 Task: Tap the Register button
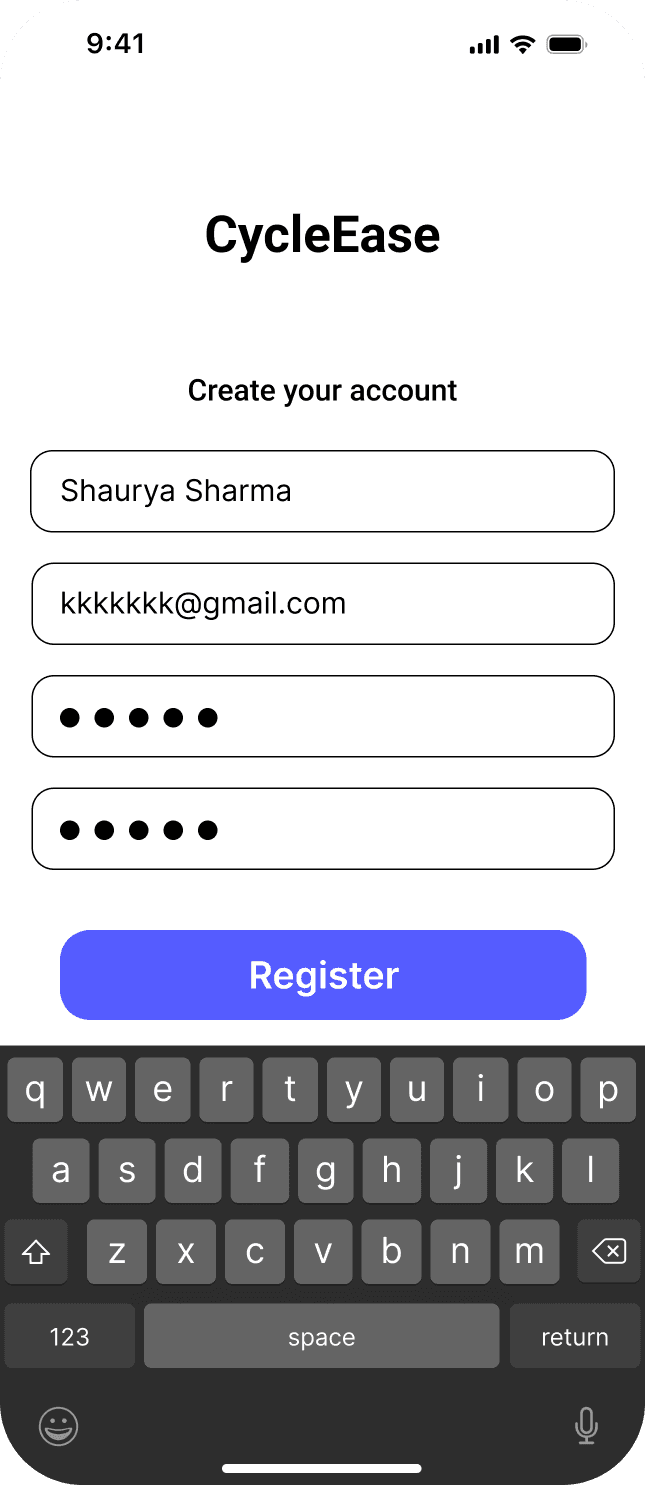click(322, 975)
